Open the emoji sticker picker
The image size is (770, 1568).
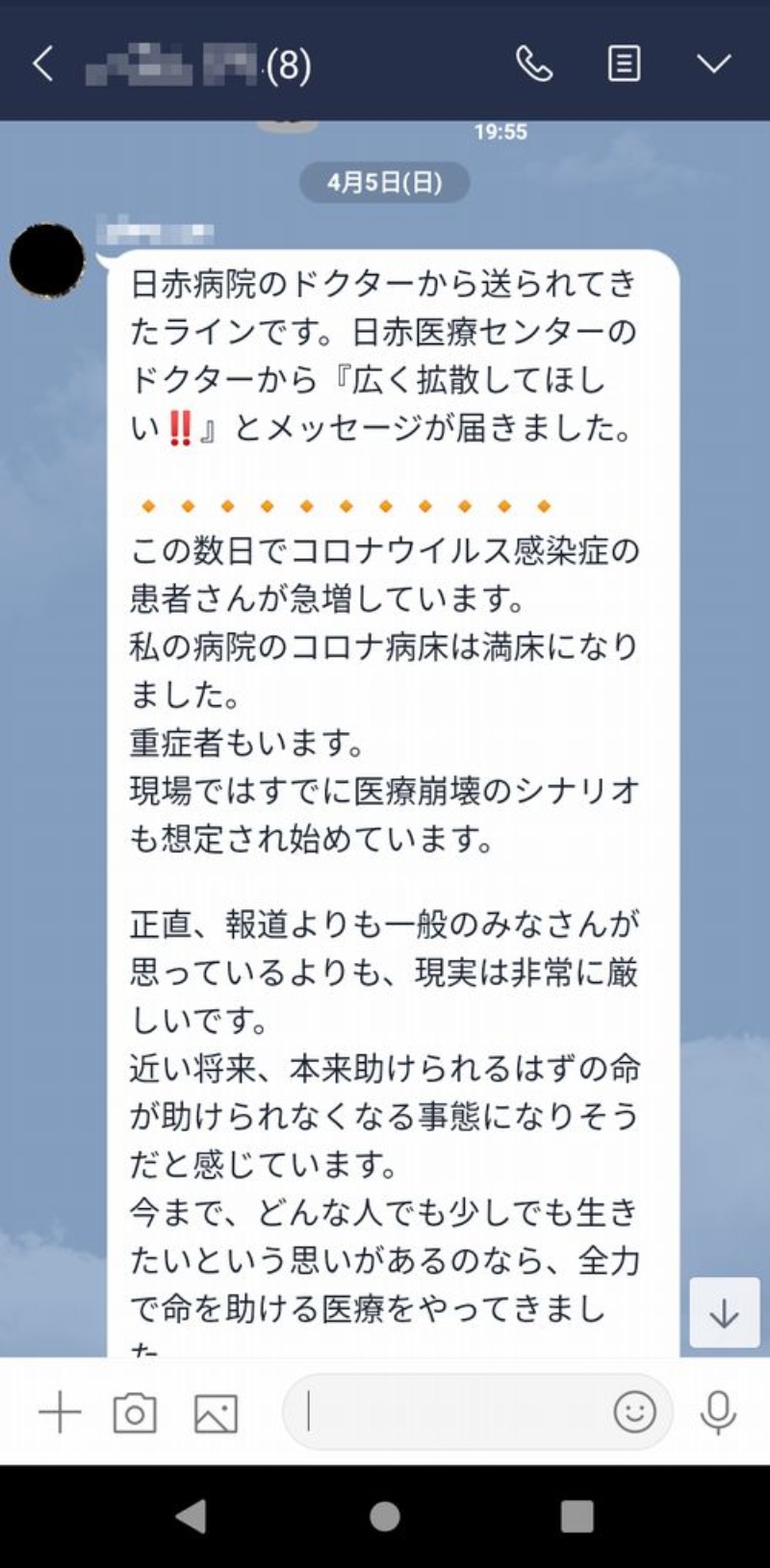[634, 1412]
